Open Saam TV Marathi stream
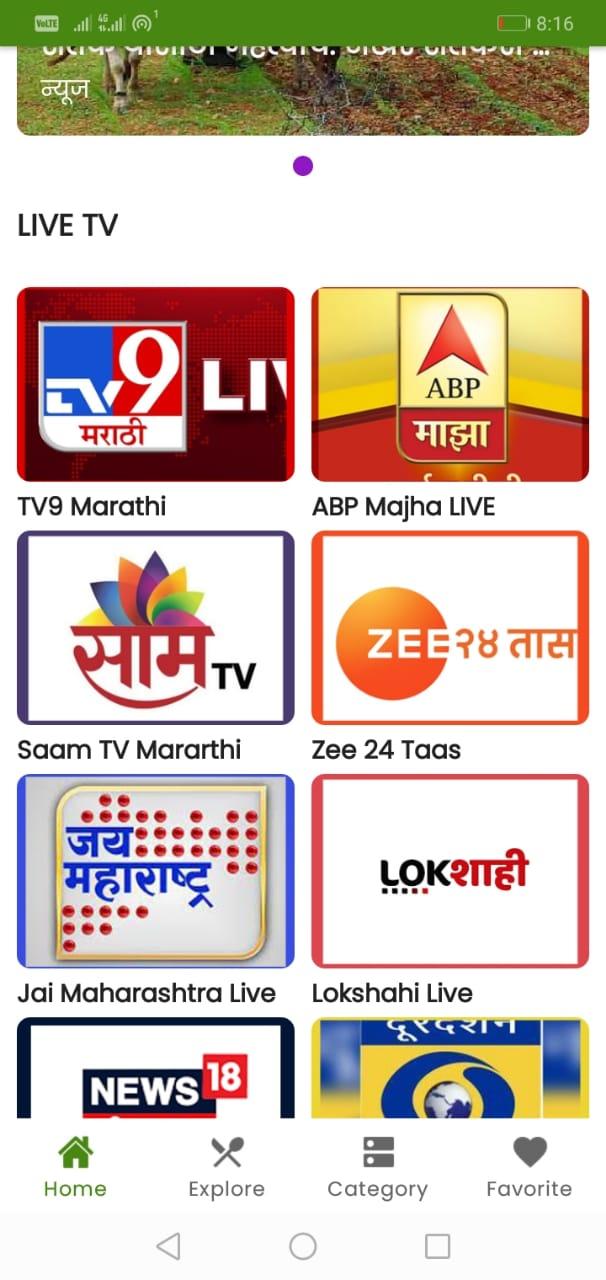 (x=156, y=628)
